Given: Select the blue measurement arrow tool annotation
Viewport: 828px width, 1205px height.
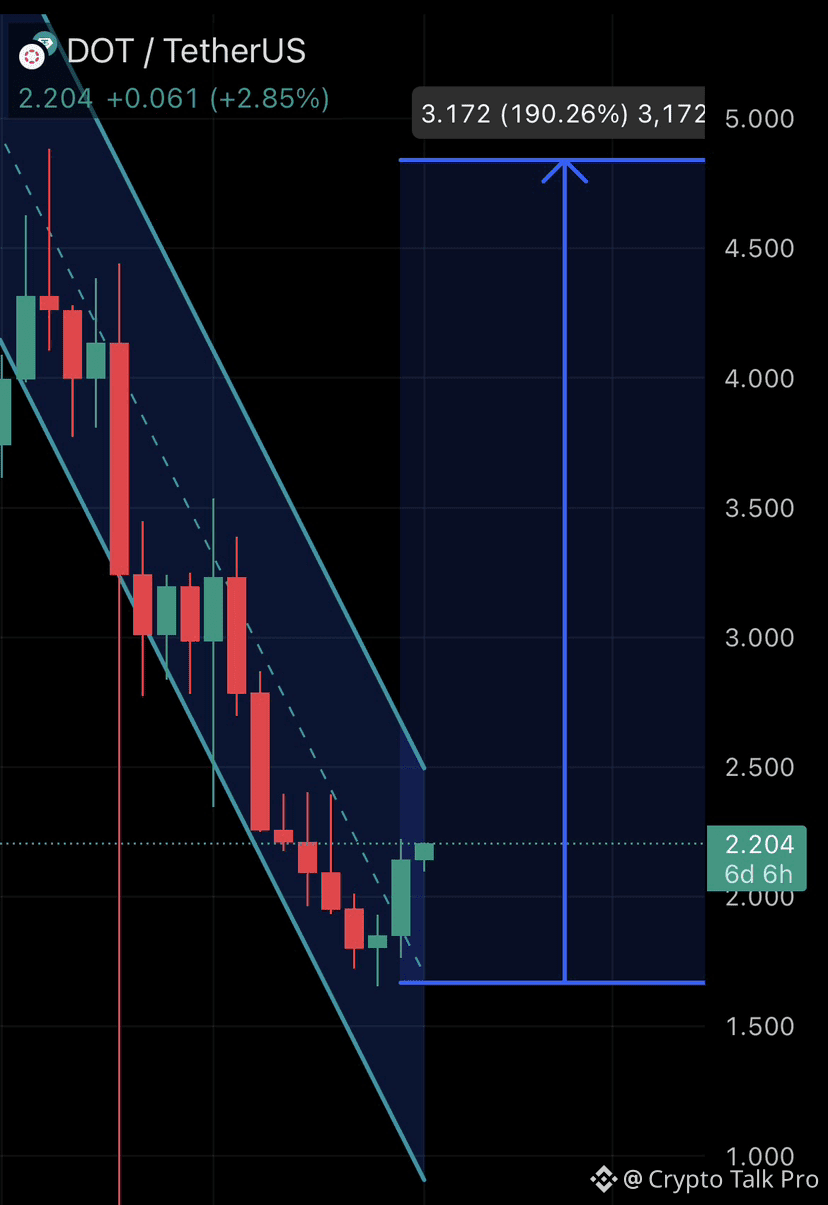Looking at the screenshot, I should click(x=567, y=500).
